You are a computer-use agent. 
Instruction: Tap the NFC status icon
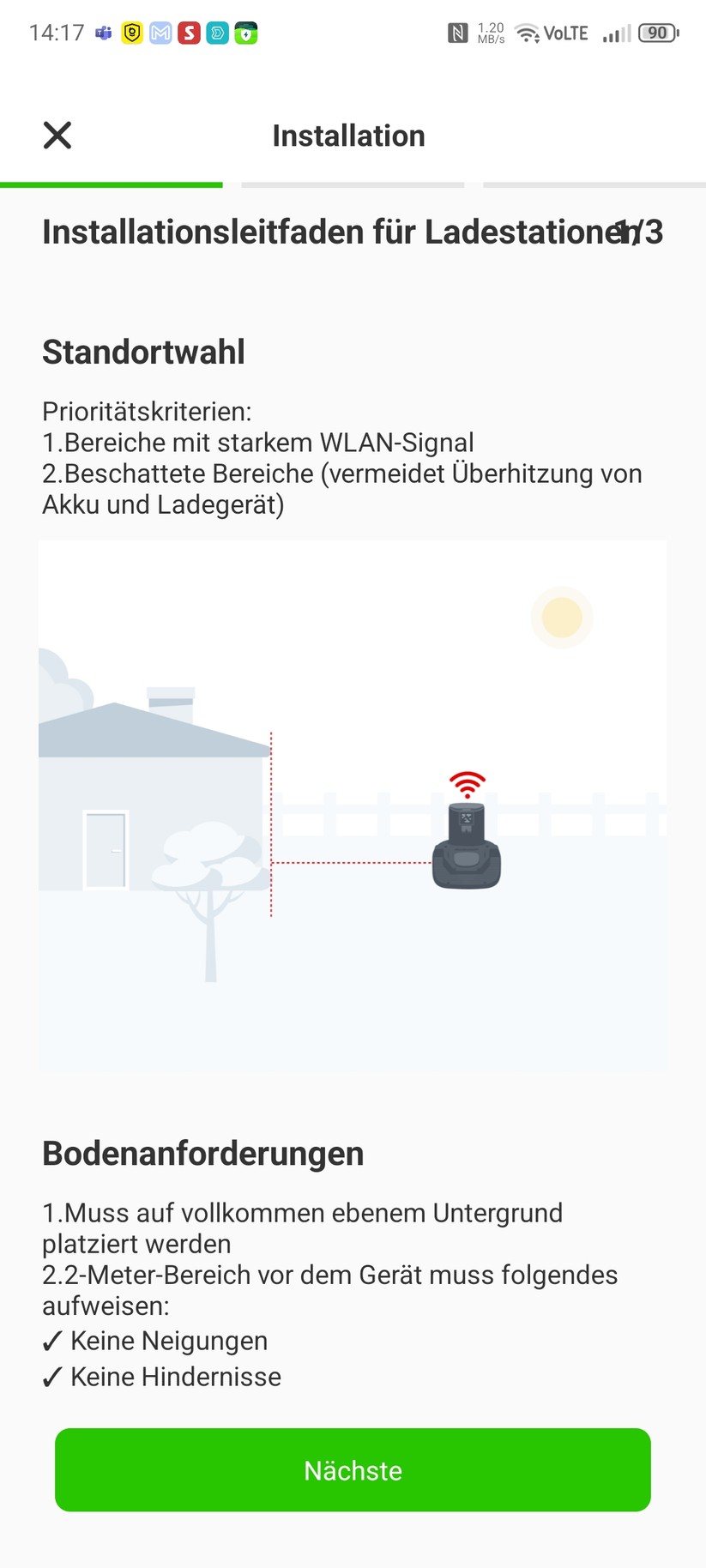458,33
